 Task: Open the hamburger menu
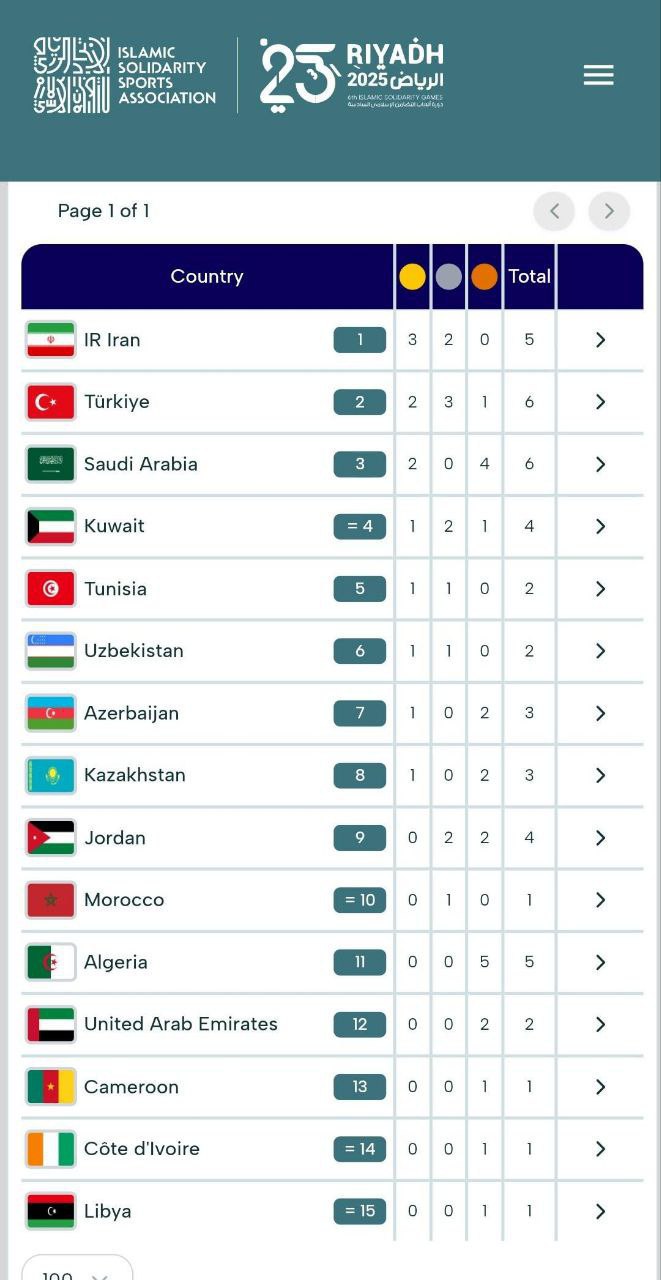598,75
